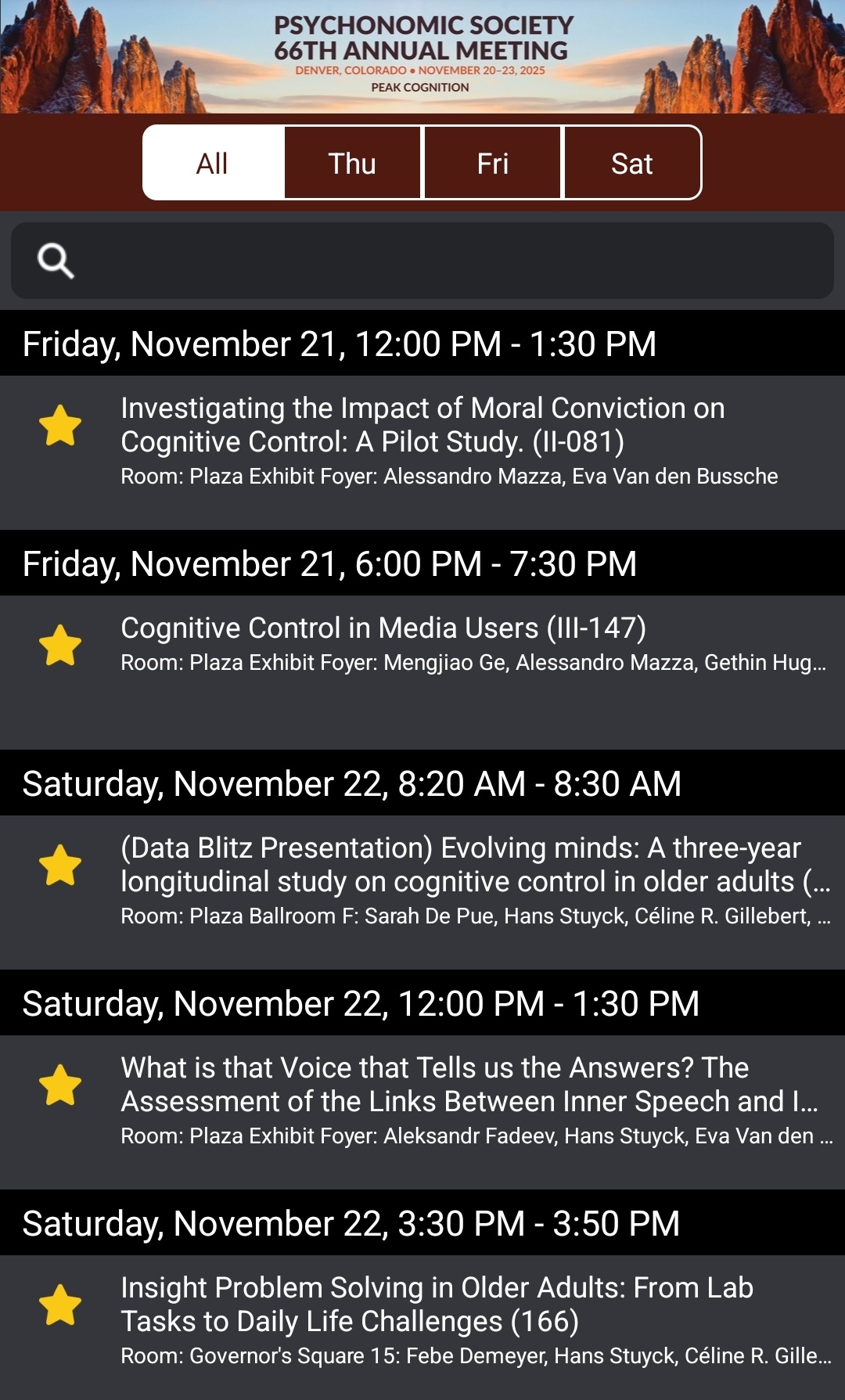The width and height of the screenshot is (845, 1400).
Task: Switch to the Thu tab
Action: 352,163
